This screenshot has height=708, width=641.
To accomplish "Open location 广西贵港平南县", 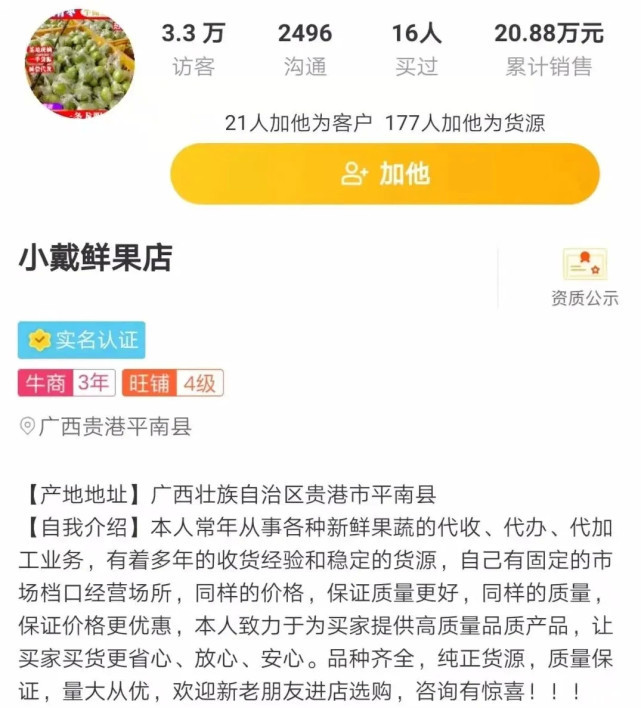I will pos(105,427).
